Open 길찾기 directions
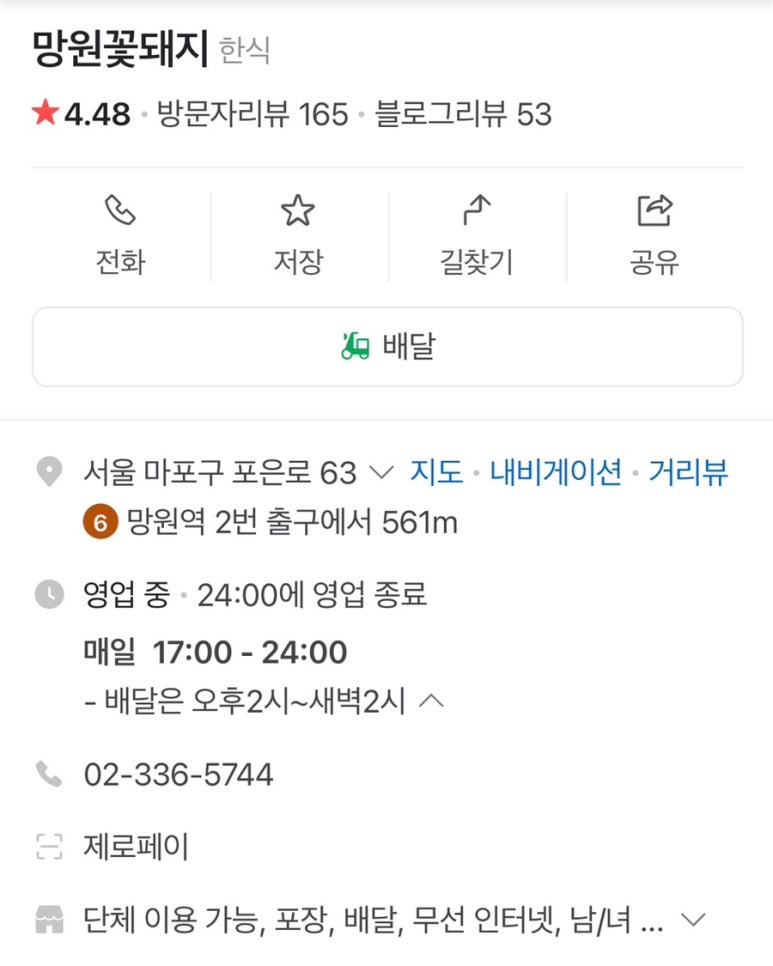 click(x=476, y=236)
